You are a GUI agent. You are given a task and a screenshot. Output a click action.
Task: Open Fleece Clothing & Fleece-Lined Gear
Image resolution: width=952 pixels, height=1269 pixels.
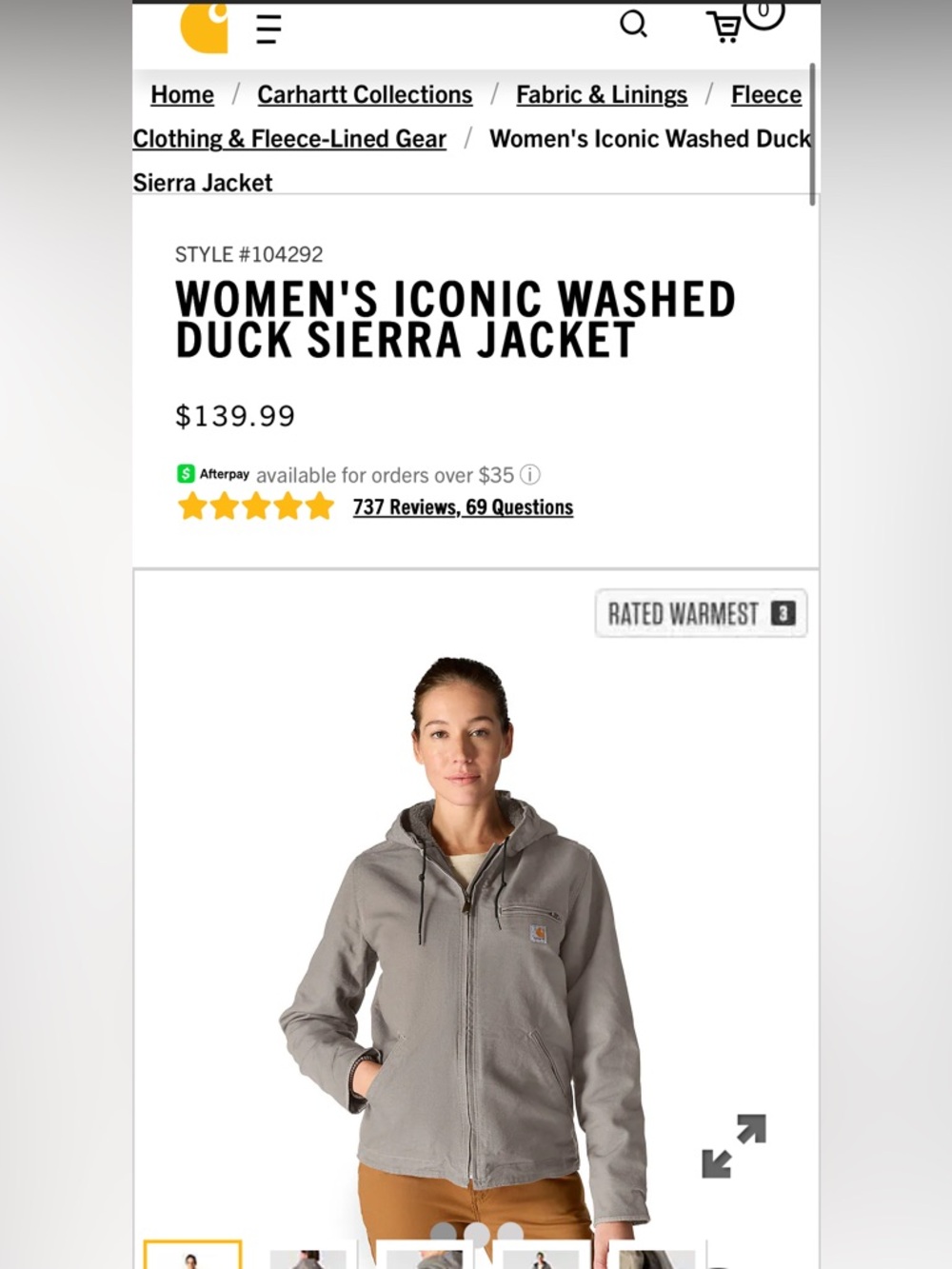click(x=288, y=138)
